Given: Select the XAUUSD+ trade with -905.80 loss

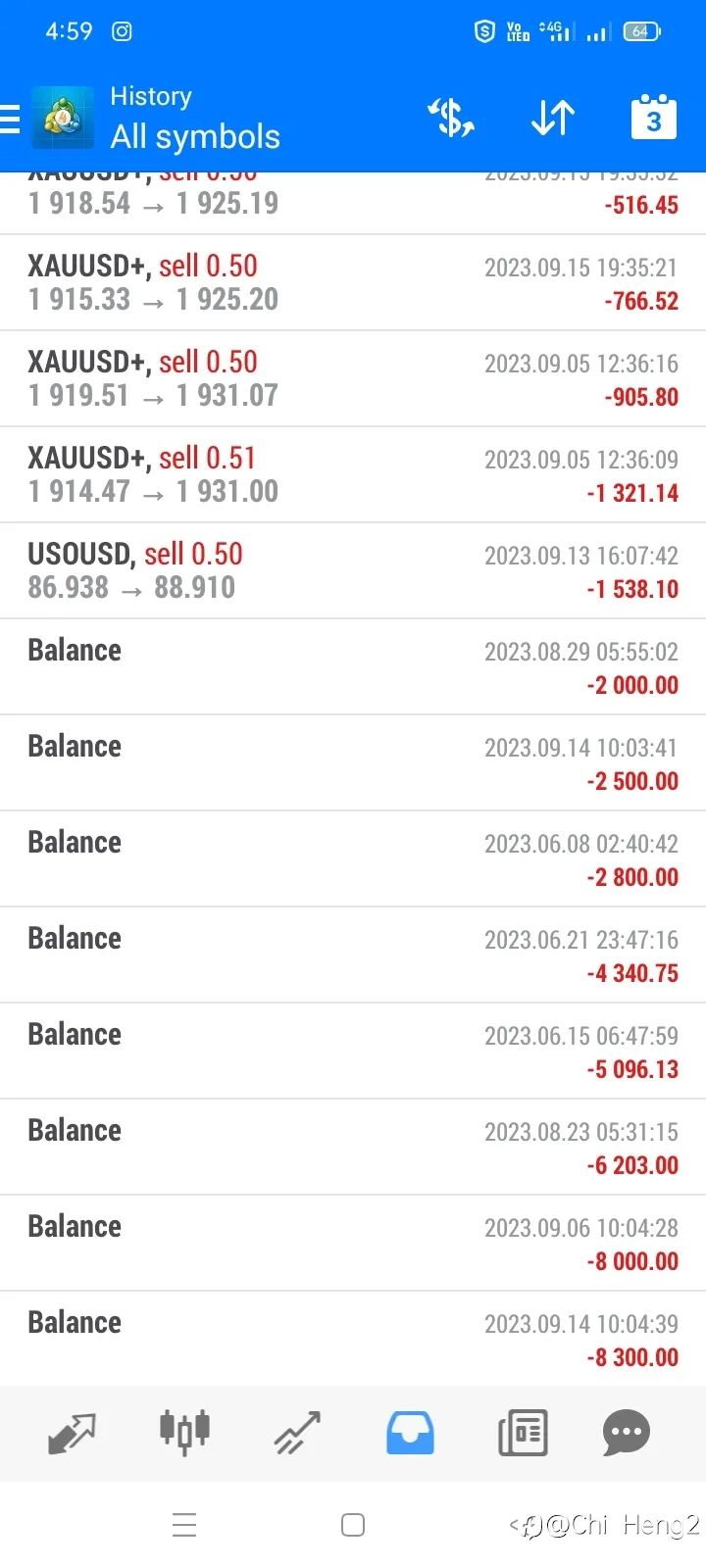Looking at the screenshot, I should tap(353, 378).
